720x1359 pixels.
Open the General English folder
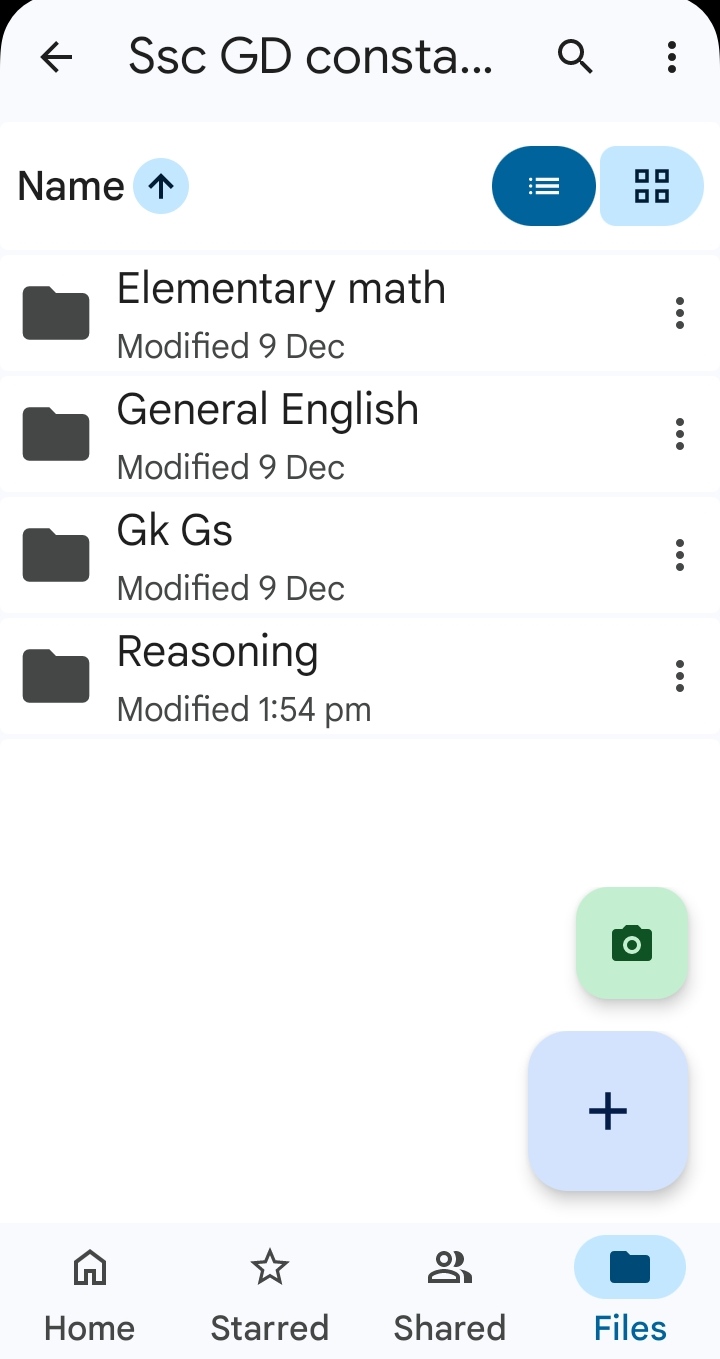[x=267, y=435]
